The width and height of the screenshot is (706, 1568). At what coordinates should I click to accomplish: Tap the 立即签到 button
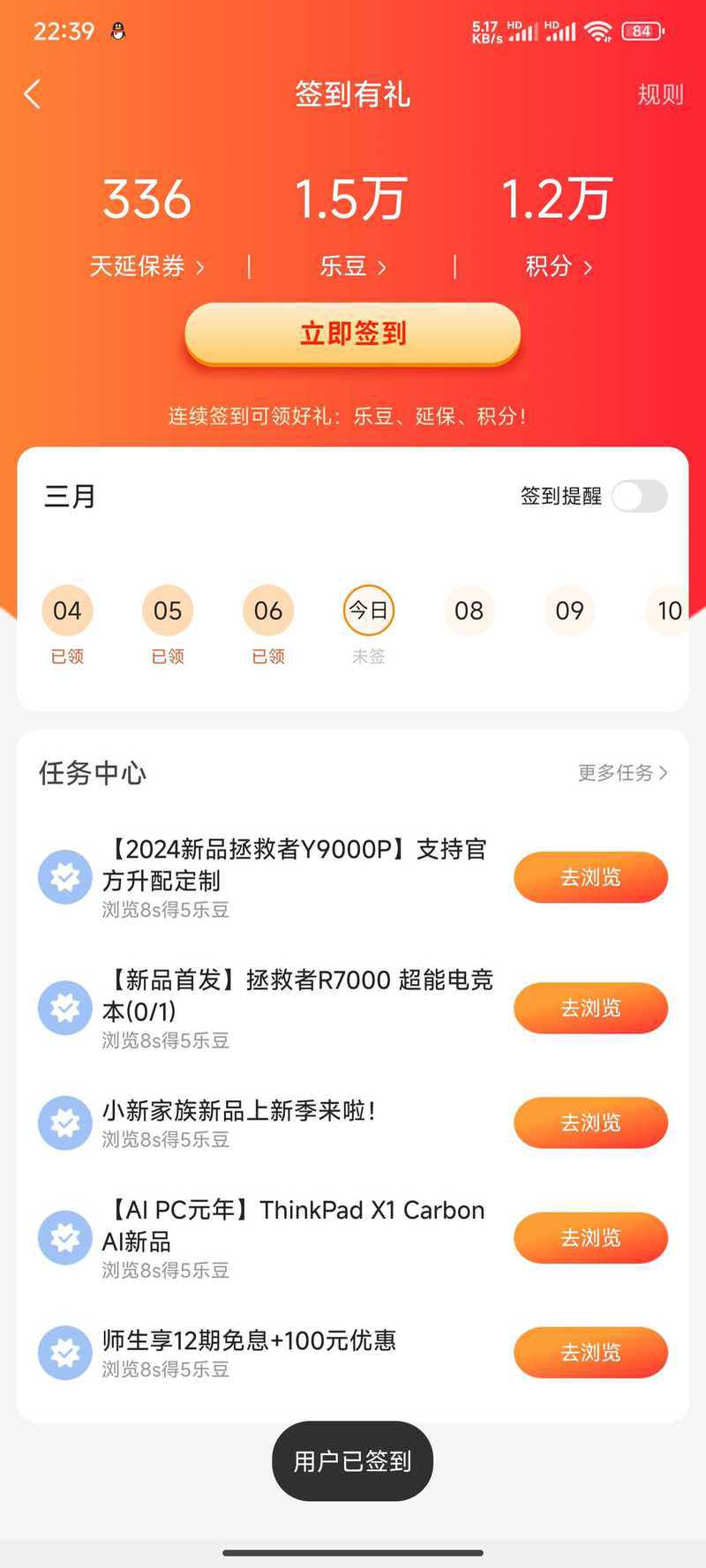(x=352, y=334)
